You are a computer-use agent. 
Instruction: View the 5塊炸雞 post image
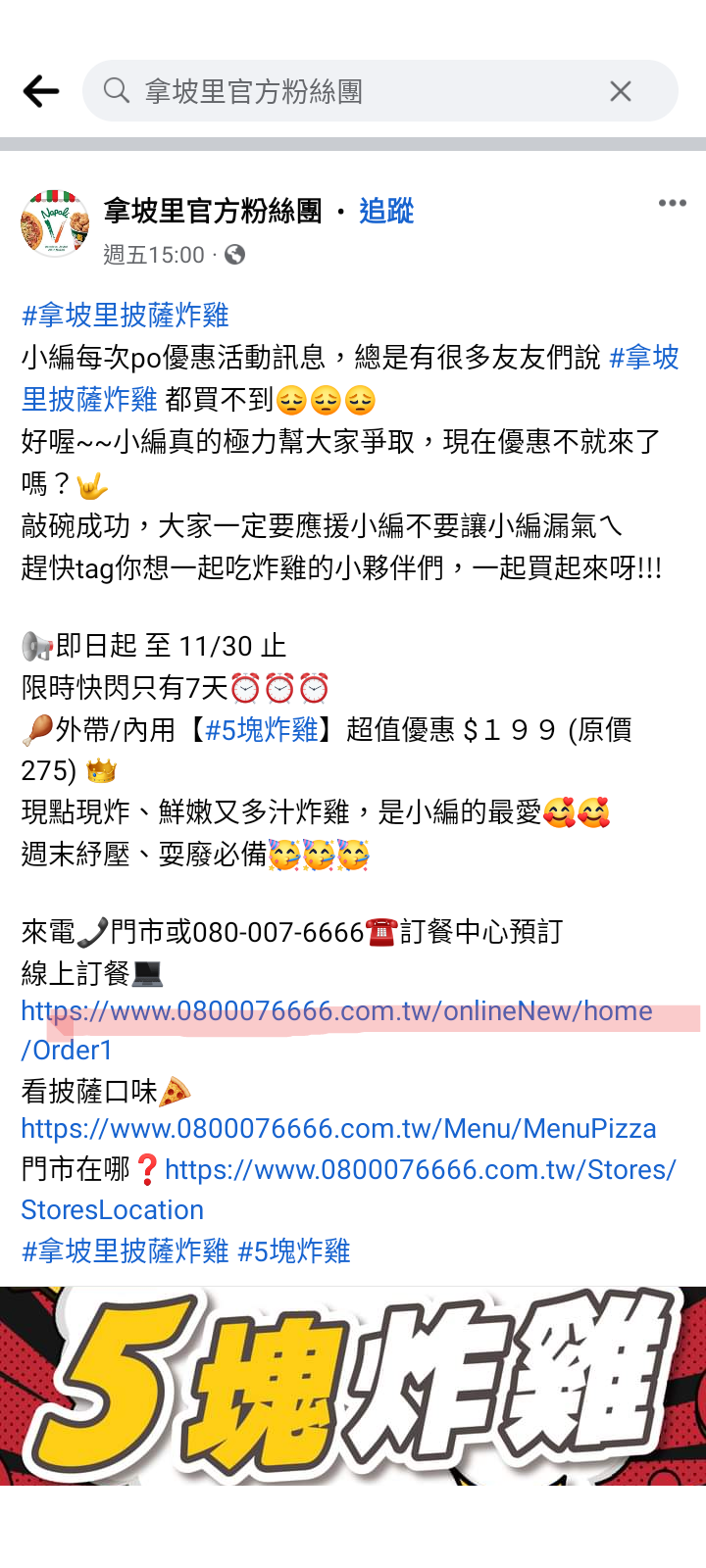353,1385
